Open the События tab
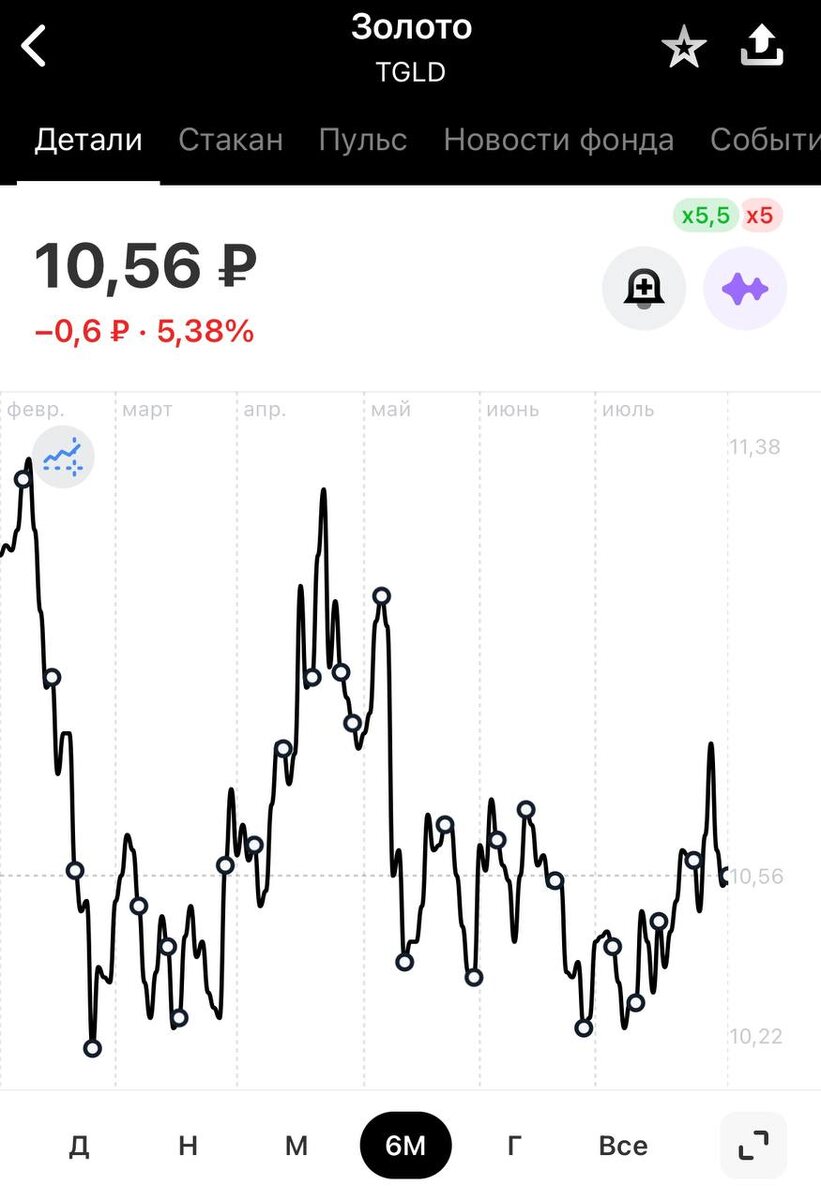 click(x=765, y=140)
